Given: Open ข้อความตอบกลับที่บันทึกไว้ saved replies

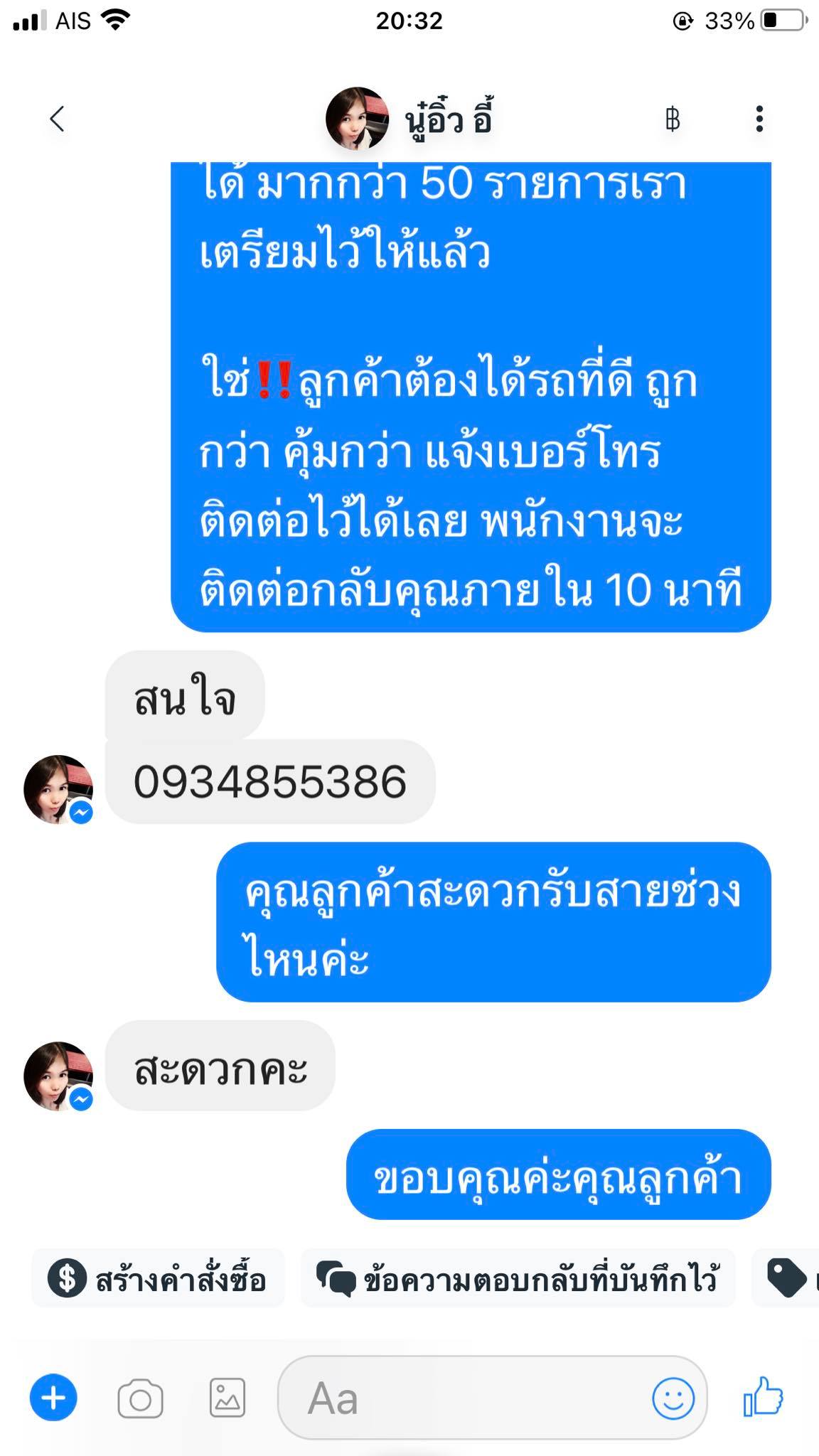Looking at the screenshot, I should pyautogui.click(x=518, y=1279).
